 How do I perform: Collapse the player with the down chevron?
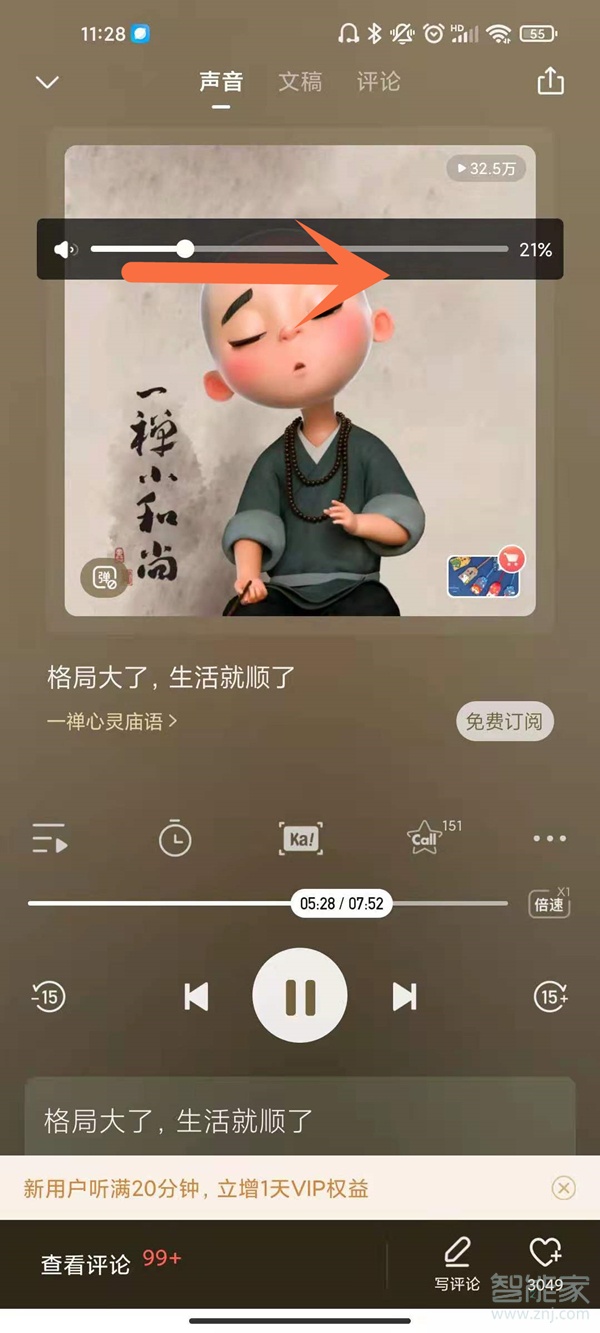[x=48, y=82]
